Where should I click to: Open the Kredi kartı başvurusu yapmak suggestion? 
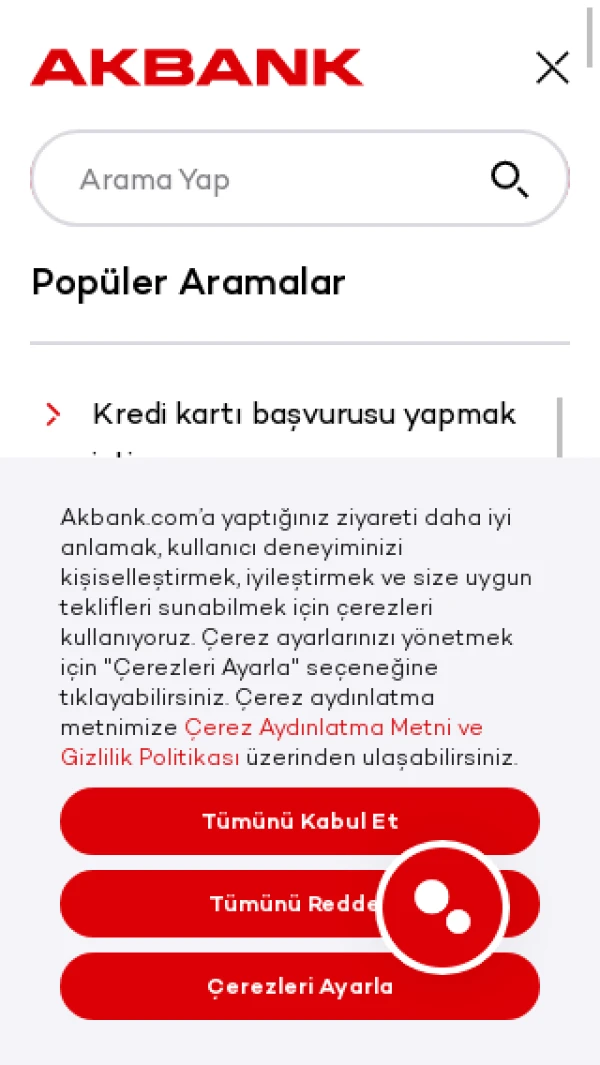304,414
